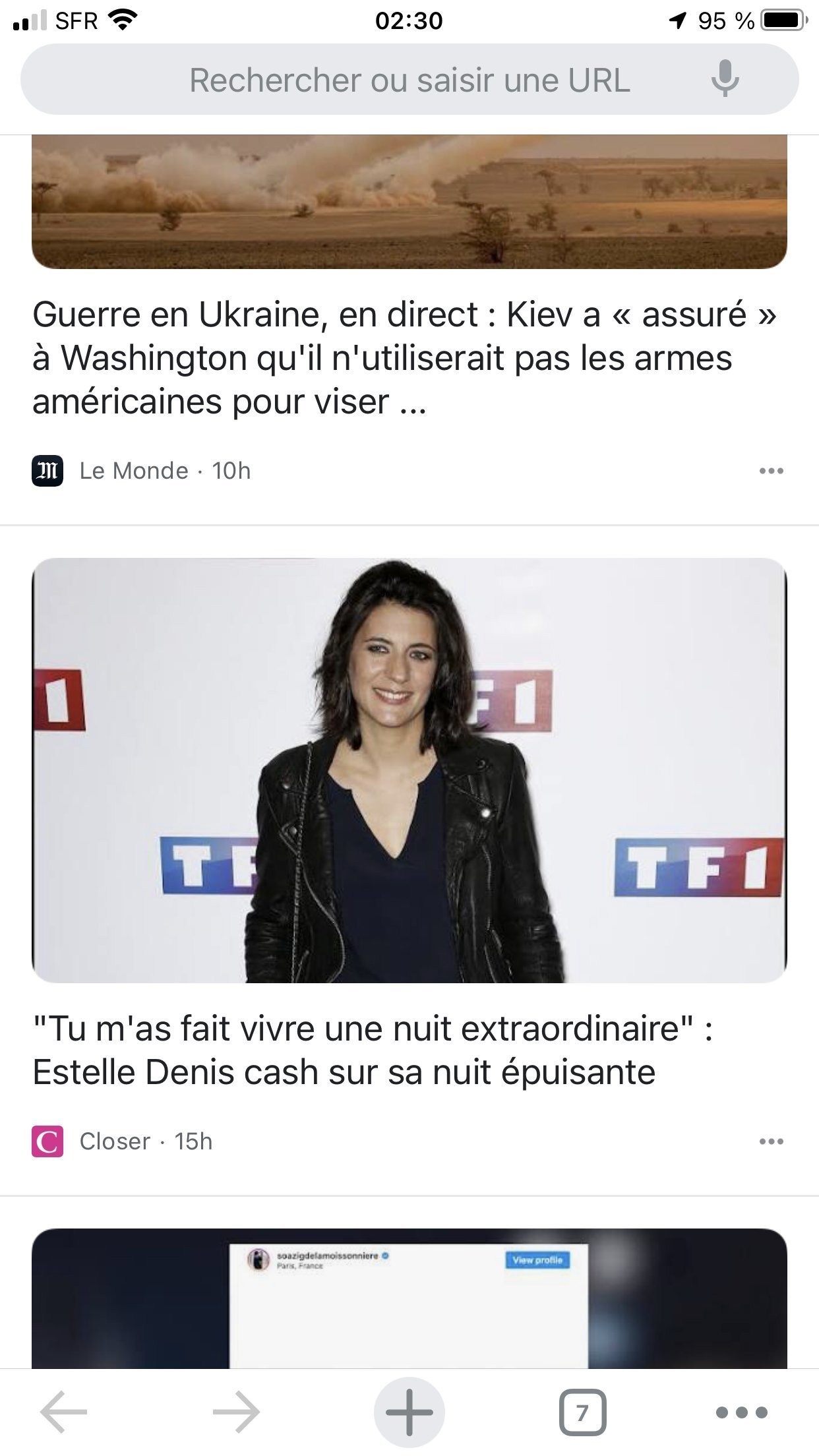Open the article card with the Instagram profile
The height and width of the screenshot is (1456, 819).
pos(409,1298)
